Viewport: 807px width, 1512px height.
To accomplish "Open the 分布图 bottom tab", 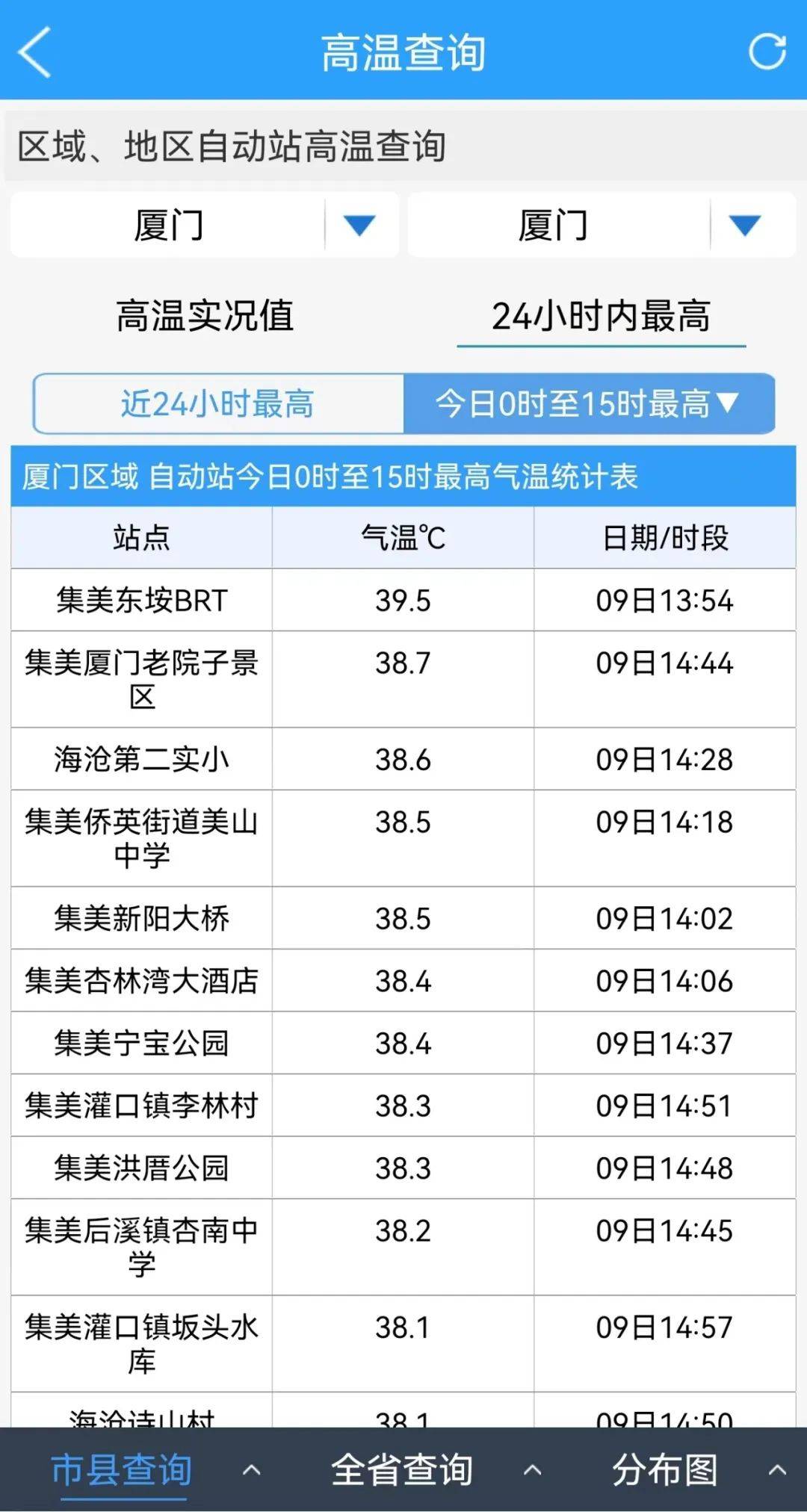I will [x=665, y=1469].
